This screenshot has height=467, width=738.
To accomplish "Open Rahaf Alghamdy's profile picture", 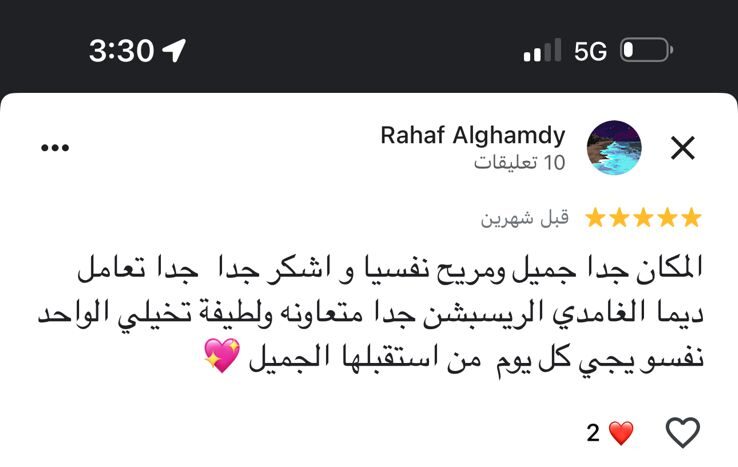I will (613, 148).
